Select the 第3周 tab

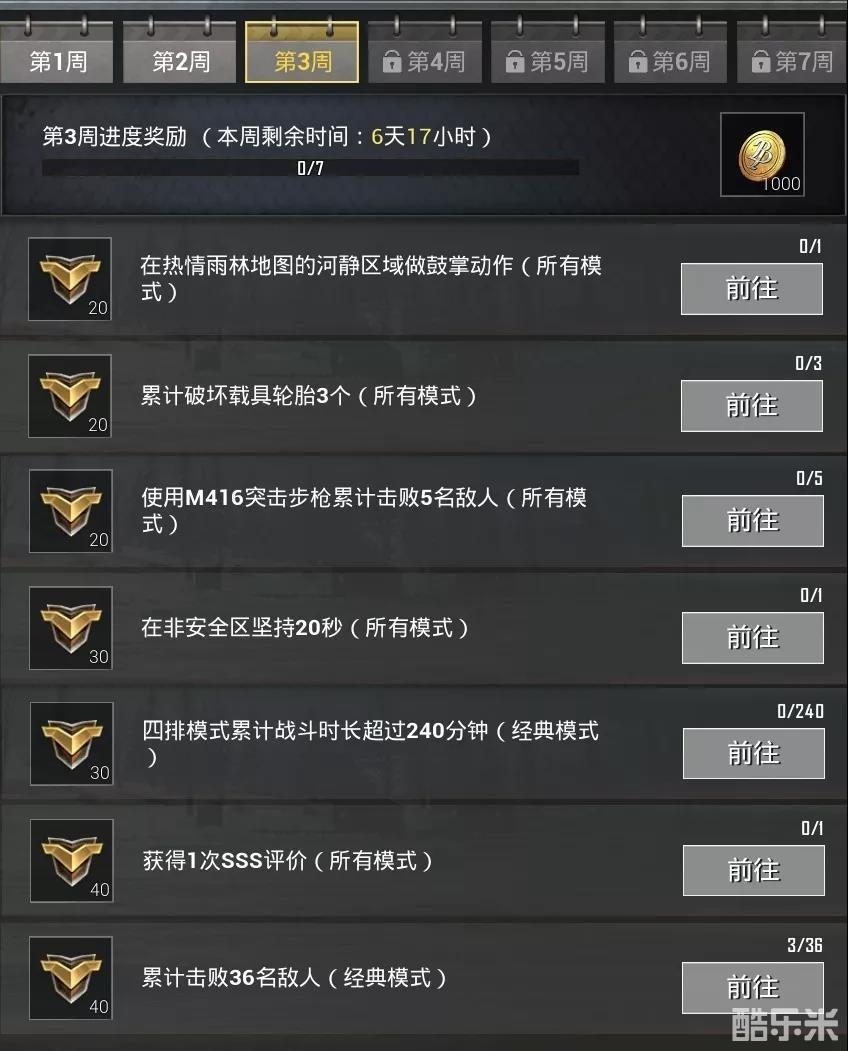[302, 62]
